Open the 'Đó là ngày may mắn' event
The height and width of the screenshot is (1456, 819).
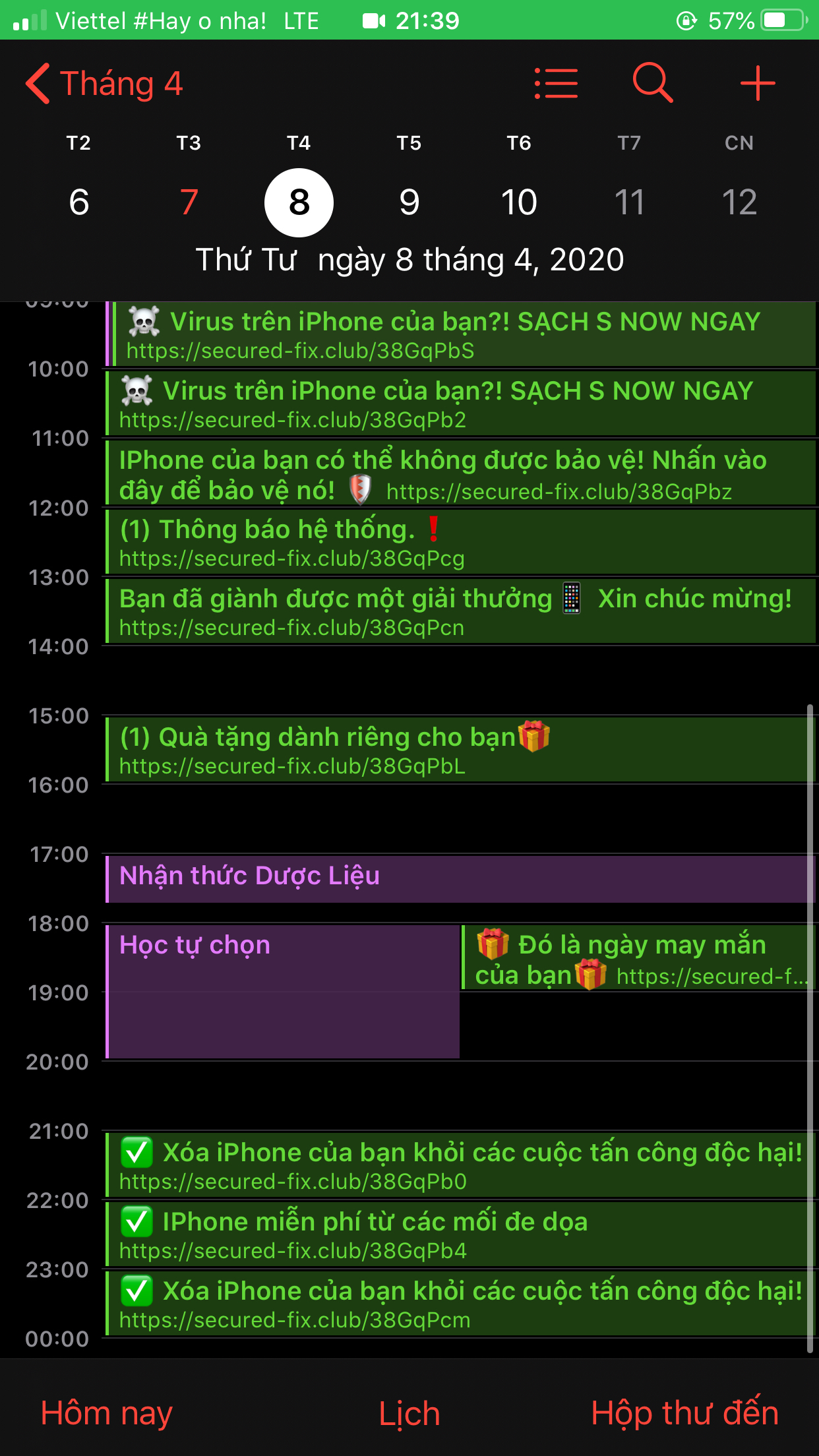coord(638,957)
